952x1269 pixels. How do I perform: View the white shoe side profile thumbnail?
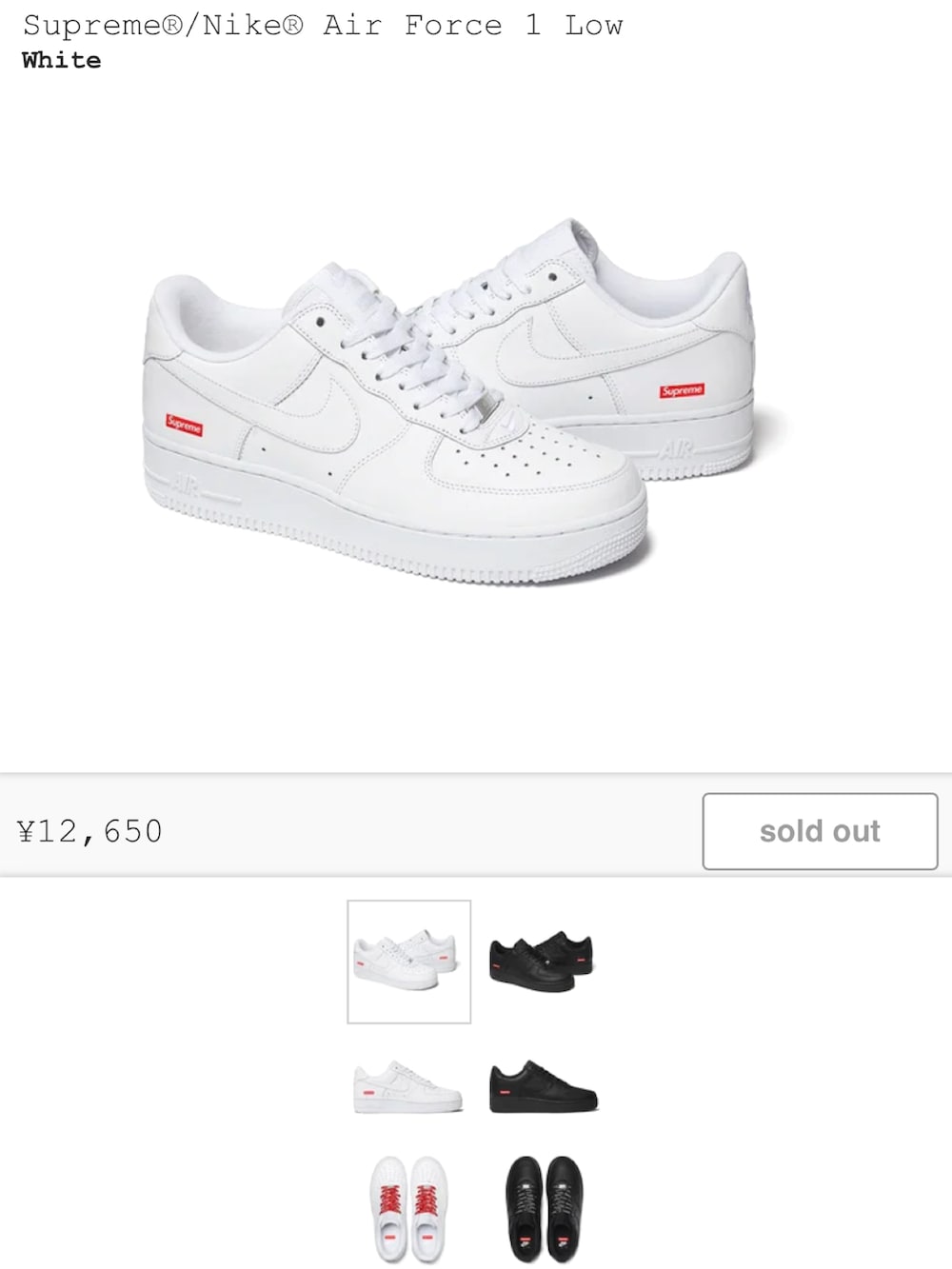point(408,1088)
